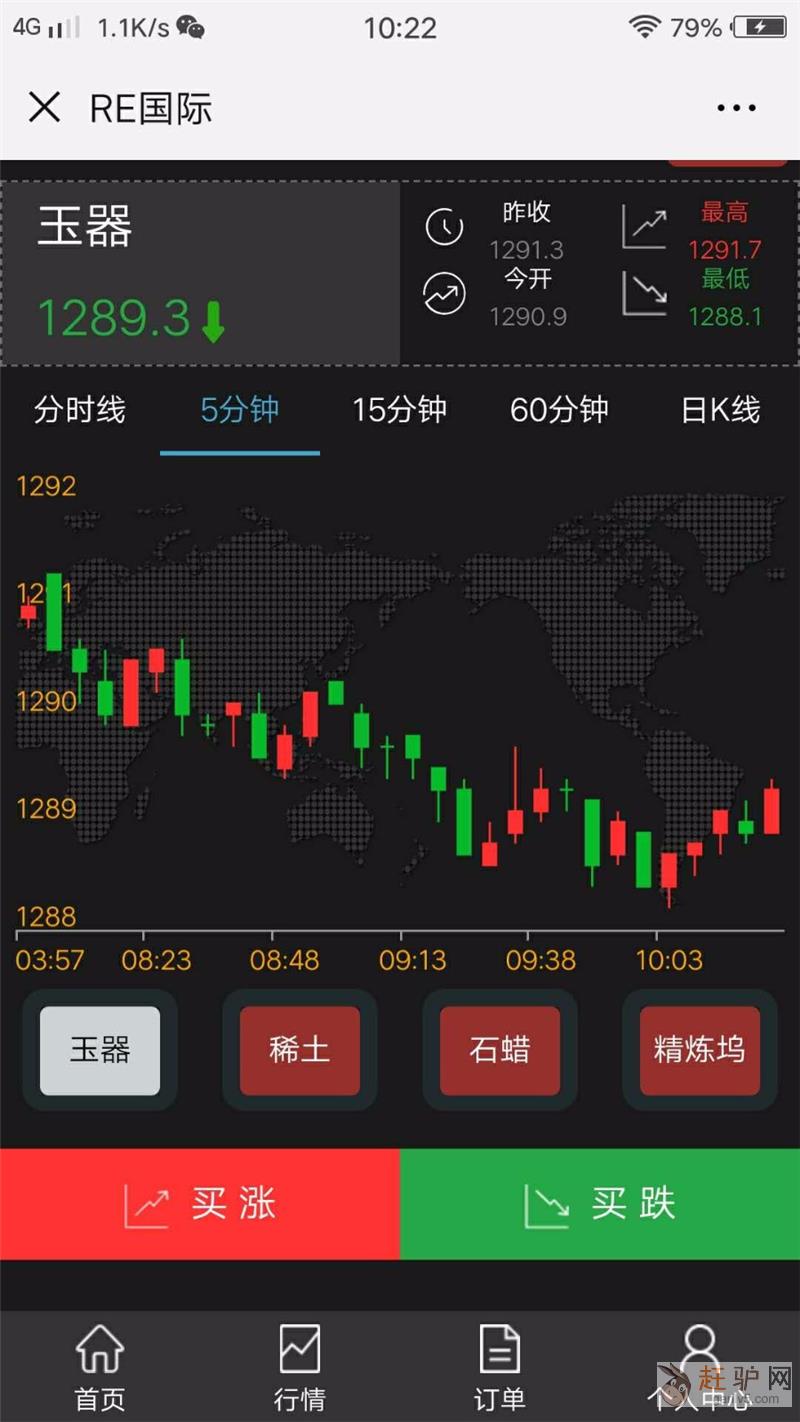
Task: Pick the 精炼坞 product
Action: tap(699, 1050)
